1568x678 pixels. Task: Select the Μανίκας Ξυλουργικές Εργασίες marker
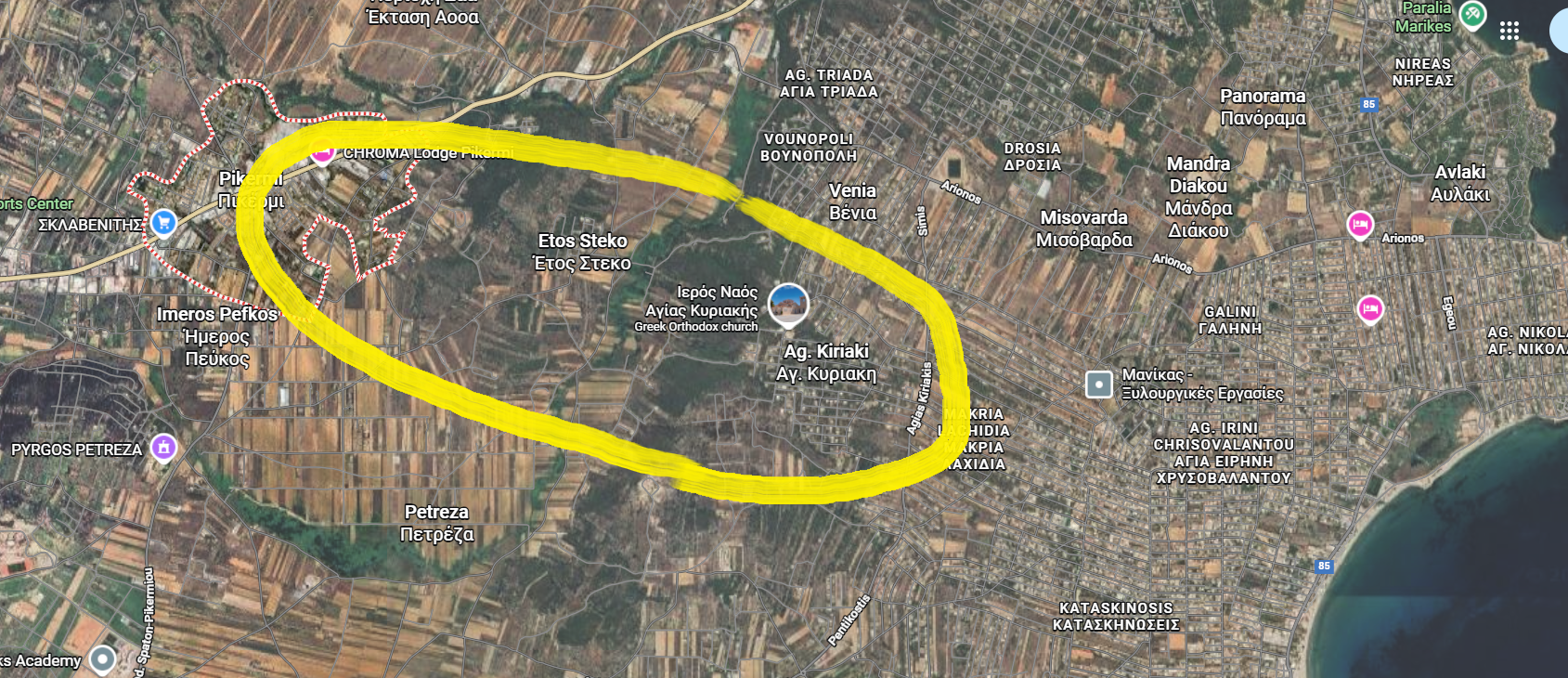[1098, 384]
